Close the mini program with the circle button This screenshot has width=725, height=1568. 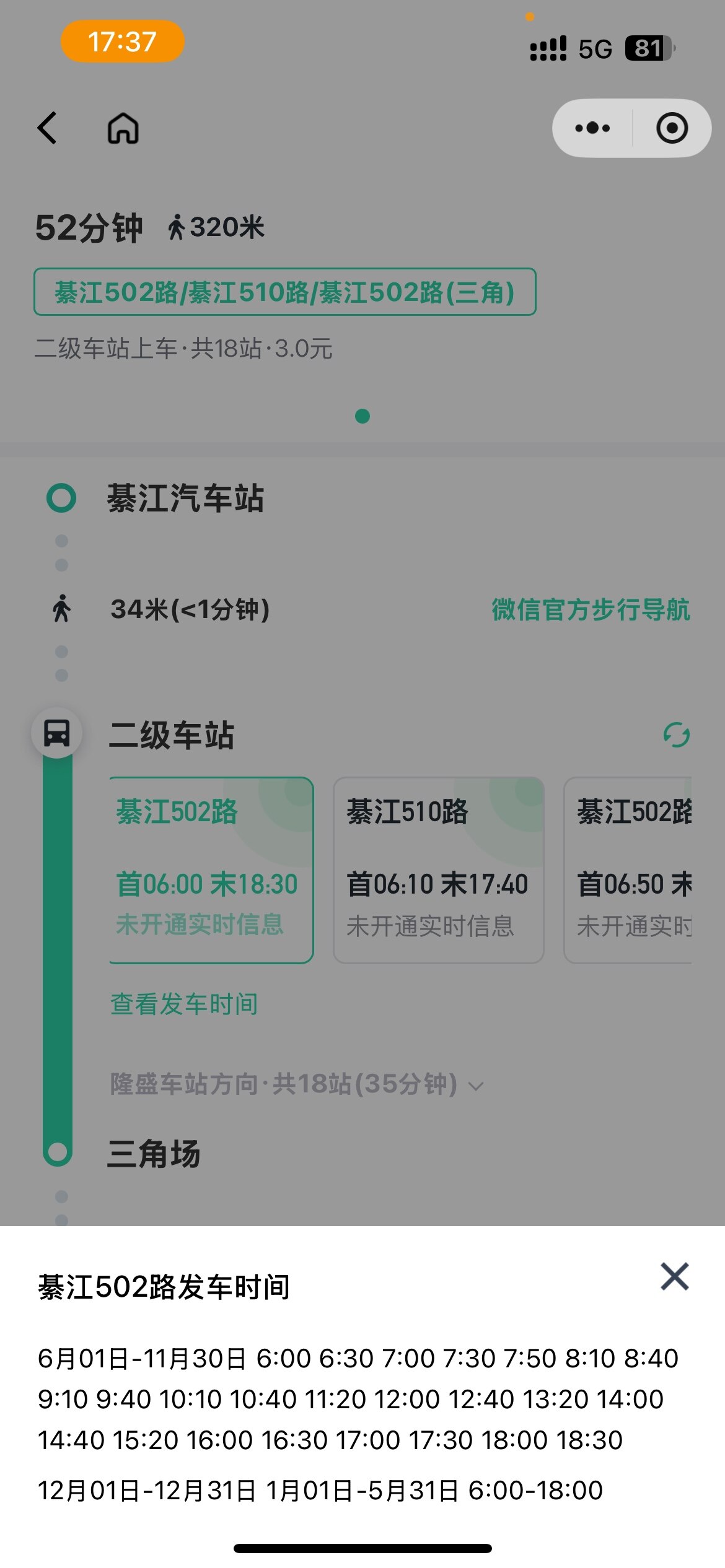(672, 128)
